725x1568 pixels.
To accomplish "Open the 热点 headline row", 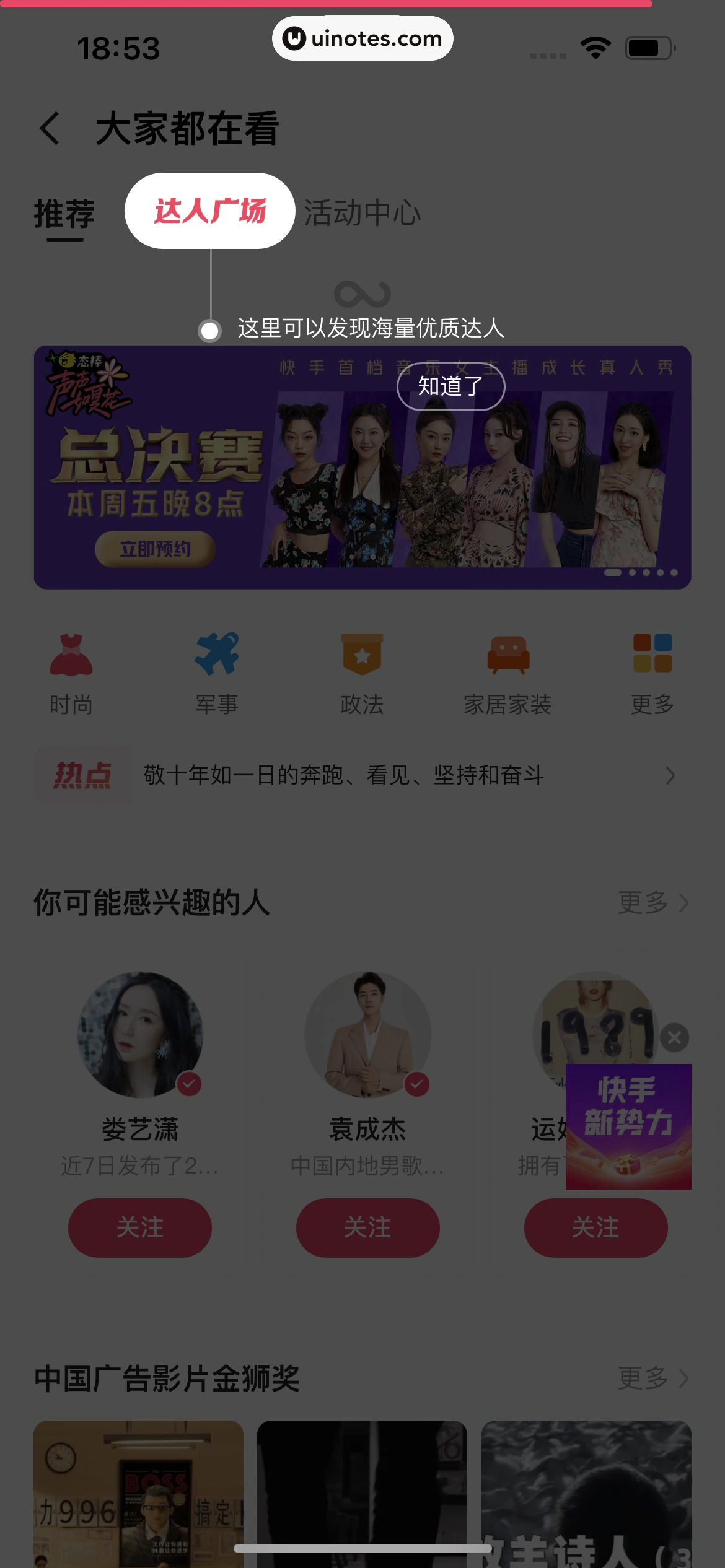I will [x=362, y=775].
